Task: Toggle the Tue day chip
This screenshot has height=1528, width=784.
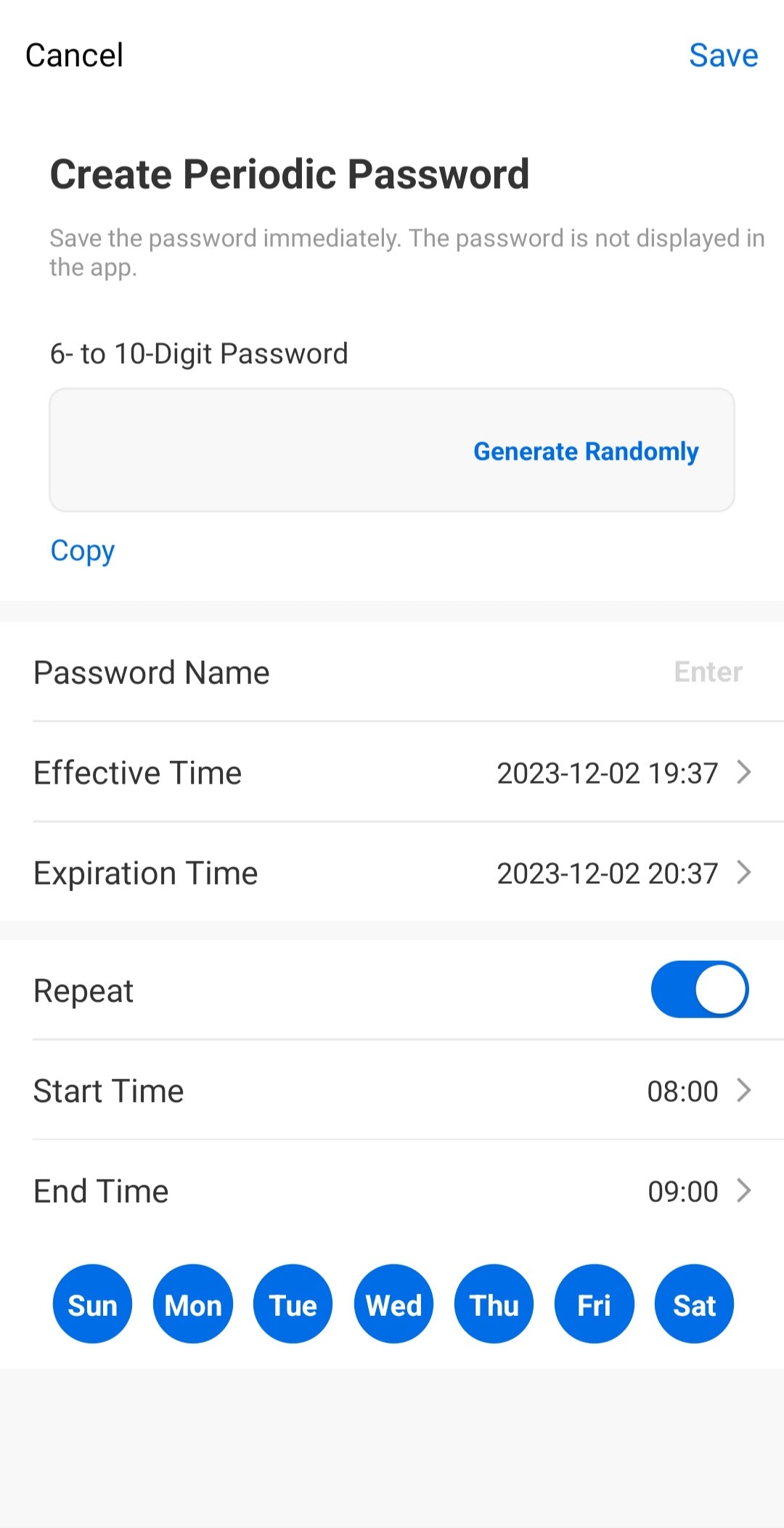Action: [x=293, y=1304]
